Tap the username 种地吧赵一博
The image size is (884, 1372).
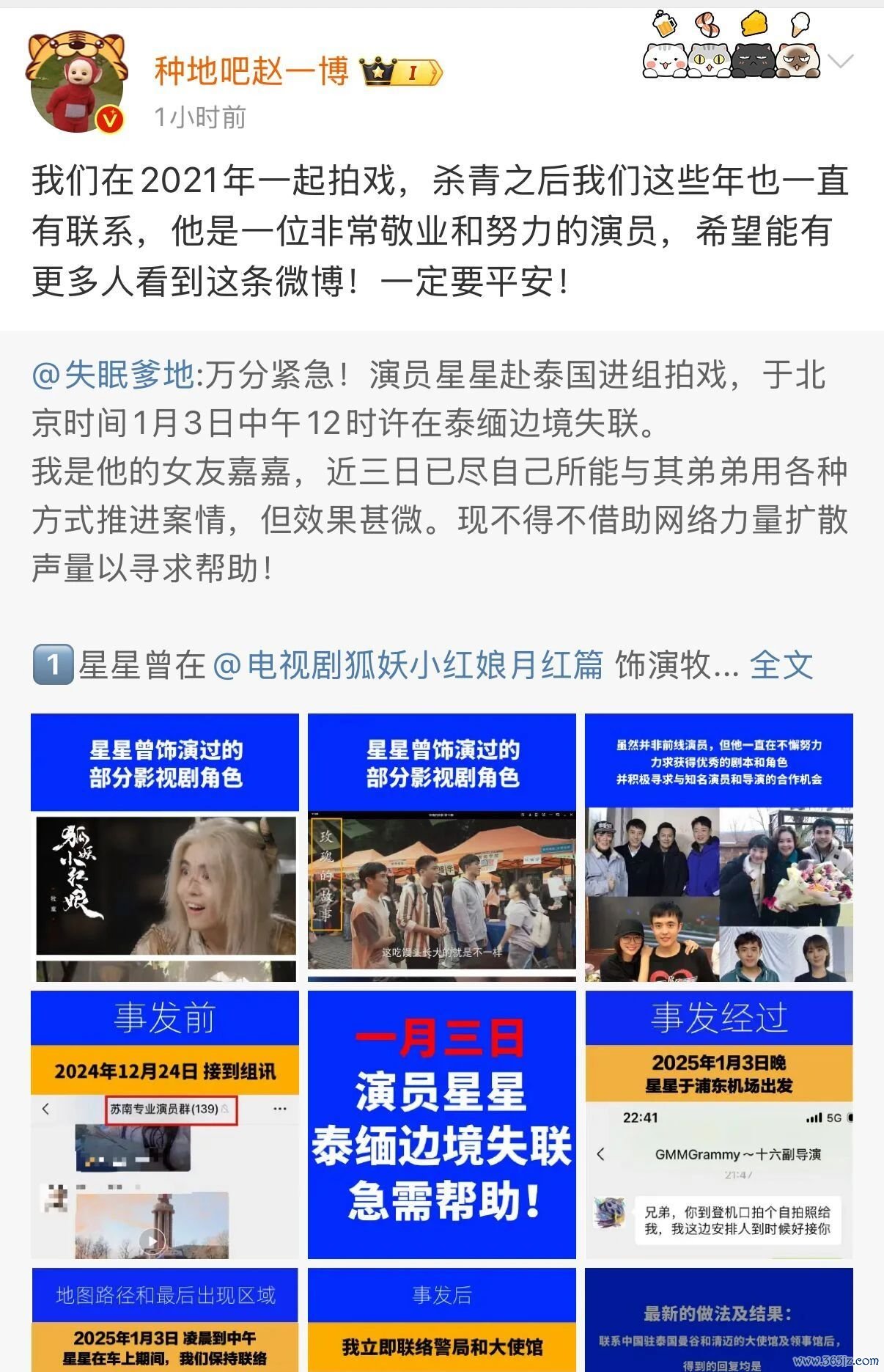pos(251,72)
